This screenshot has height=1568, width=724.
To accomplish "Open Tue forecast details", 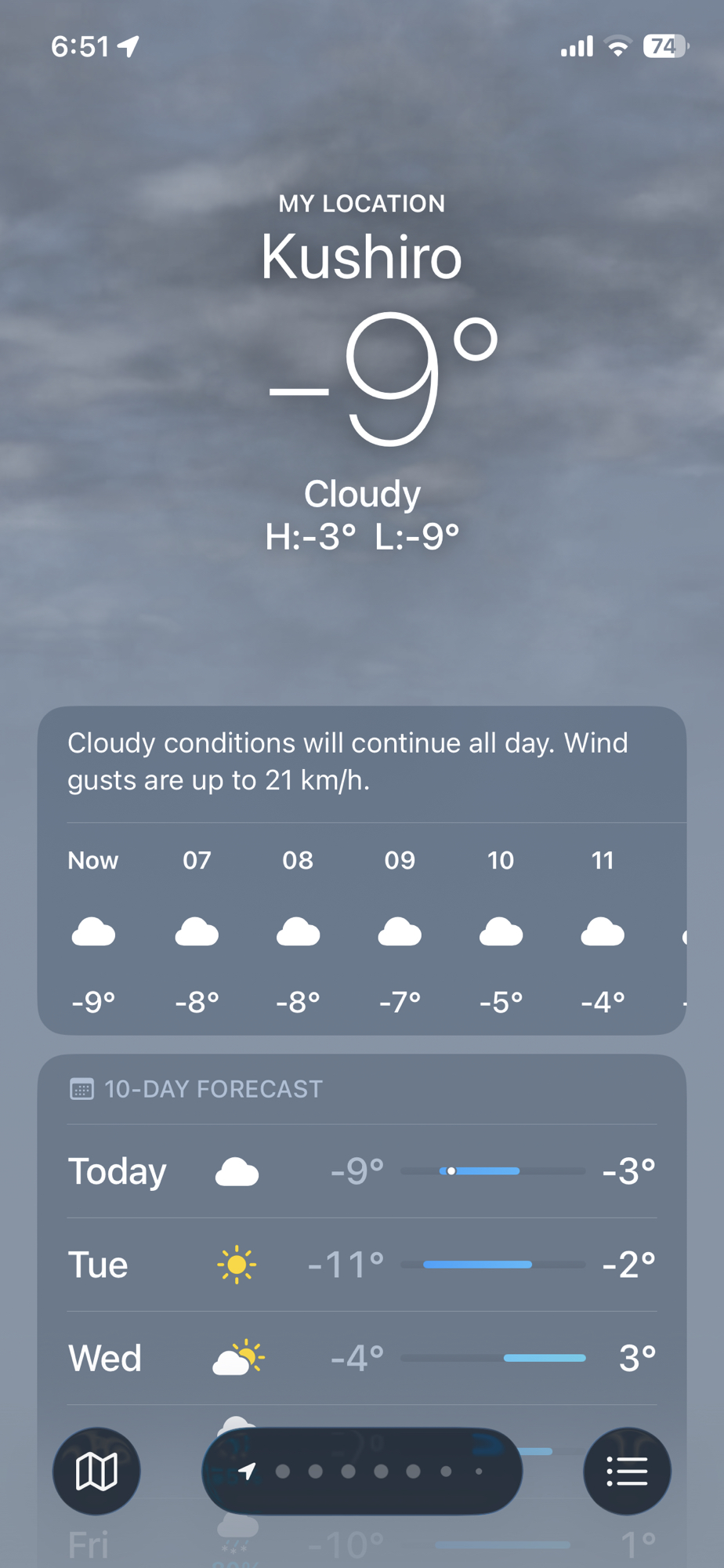I will pyautogui.click(x=362, y=1265).
